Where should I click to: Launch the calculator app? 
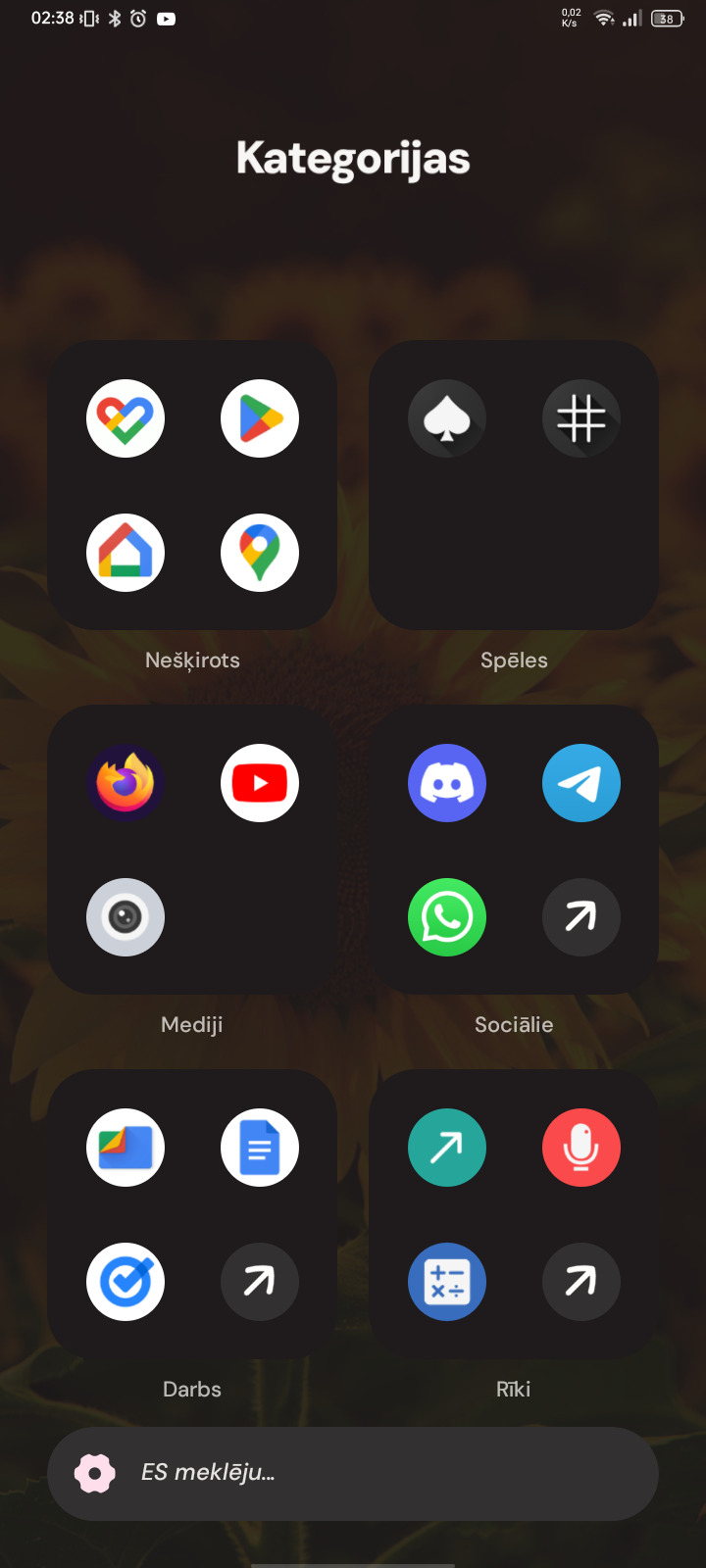tap(447, 1282)
